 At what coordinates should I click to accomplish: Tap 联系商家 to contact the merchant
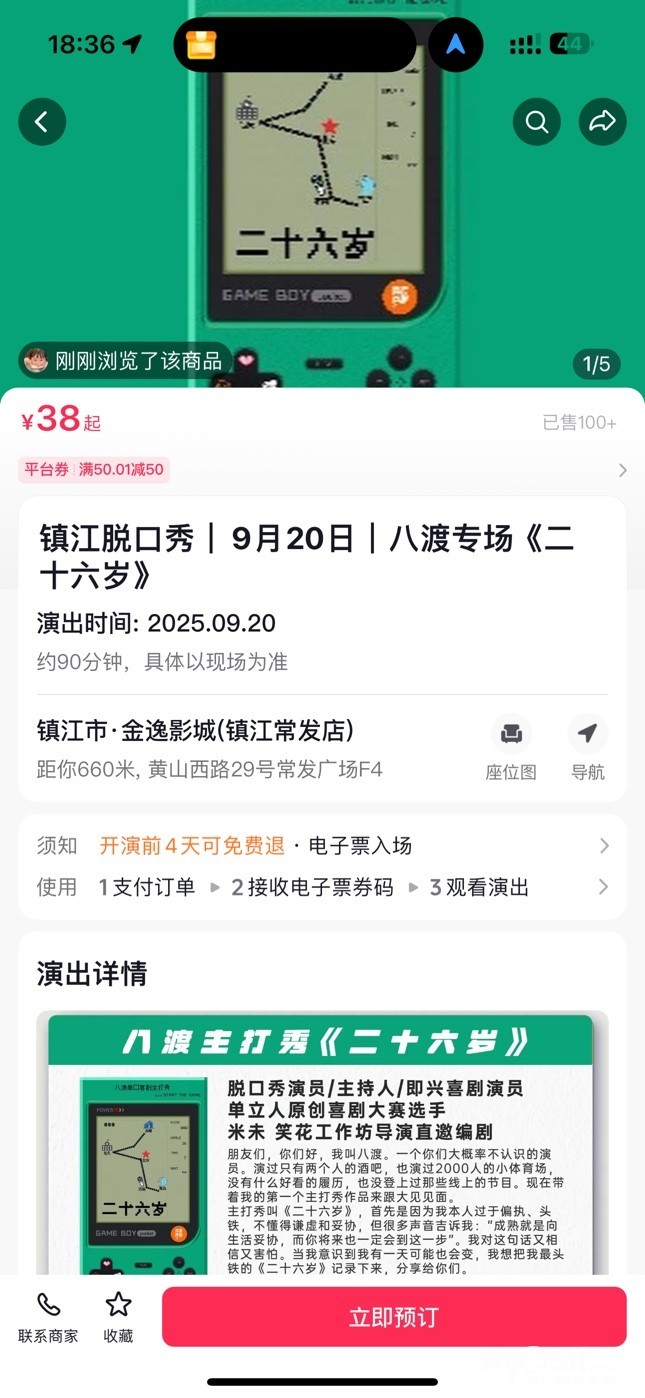[48, 1317]
